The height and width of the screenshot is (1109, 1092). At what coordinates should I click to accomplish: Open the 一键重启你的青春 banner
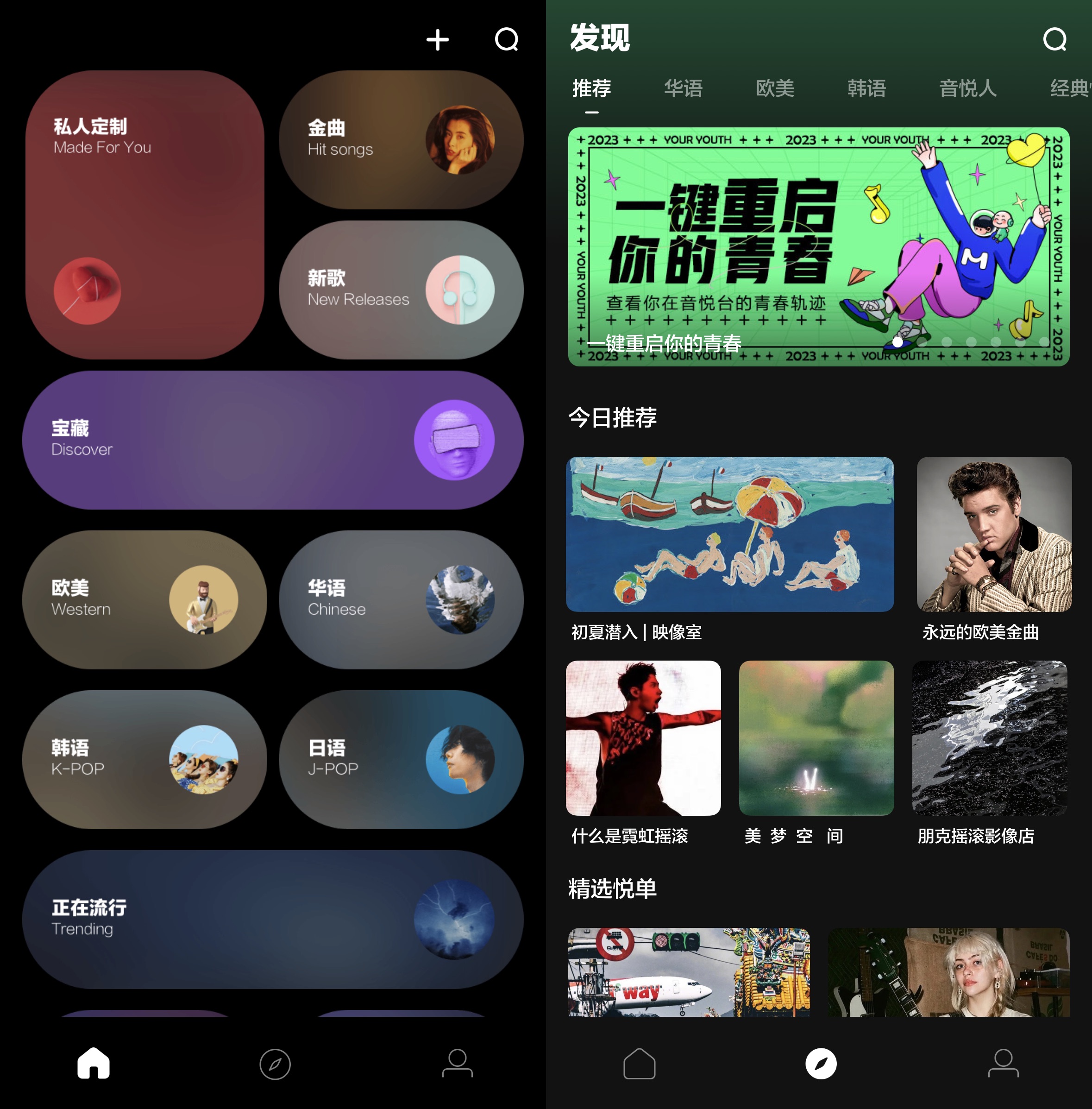point(818,247)
